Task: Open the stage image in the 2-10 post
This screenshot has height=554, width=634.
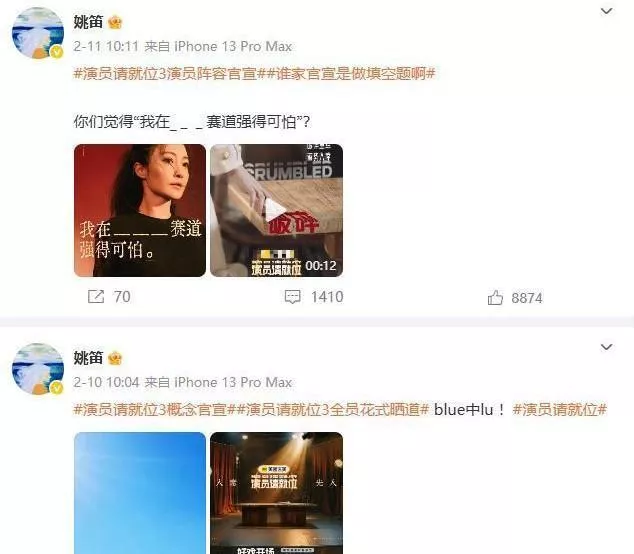Action: point(276,492)
